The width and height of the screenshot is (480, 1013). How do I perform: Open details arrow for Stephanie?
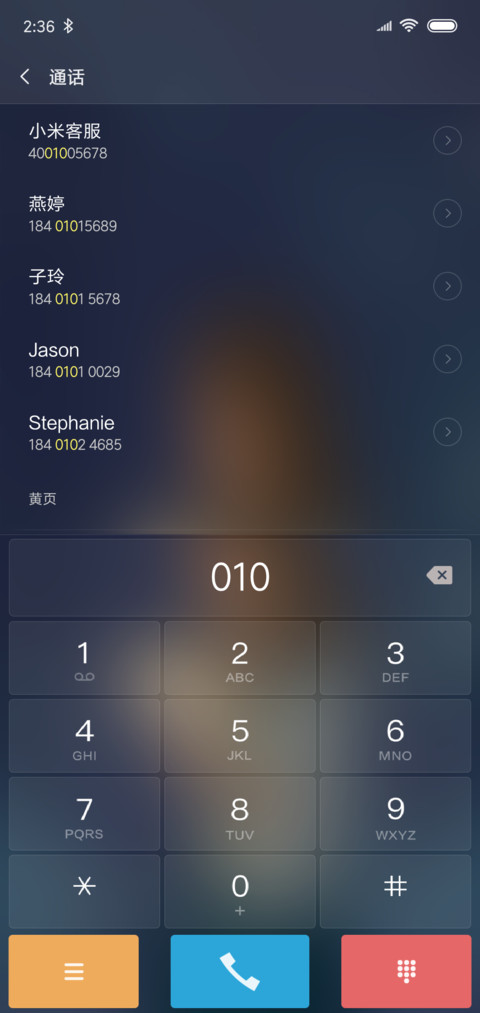click(447, 432)
